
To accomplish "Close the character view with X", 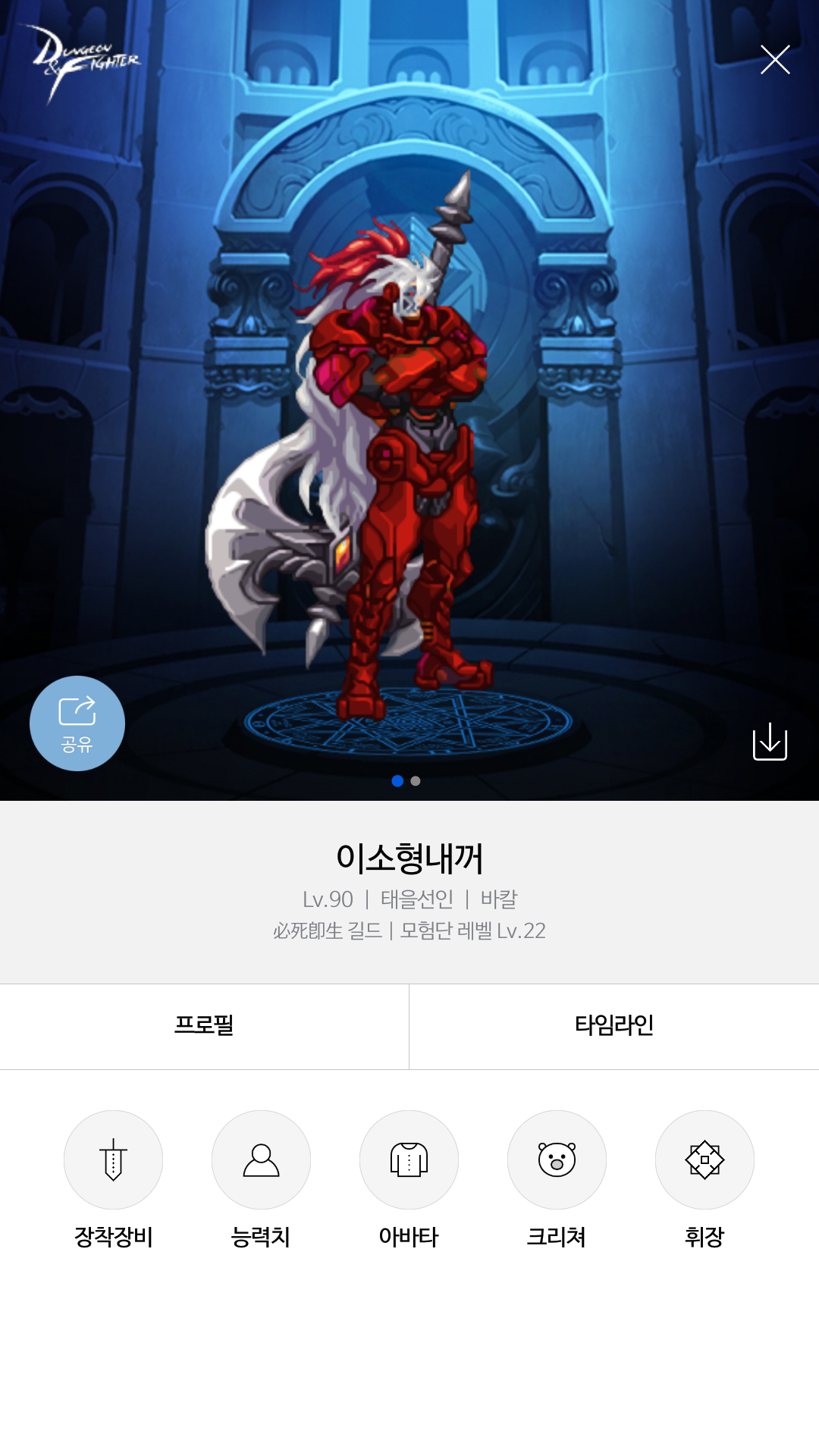I will [x=775, y=60].
